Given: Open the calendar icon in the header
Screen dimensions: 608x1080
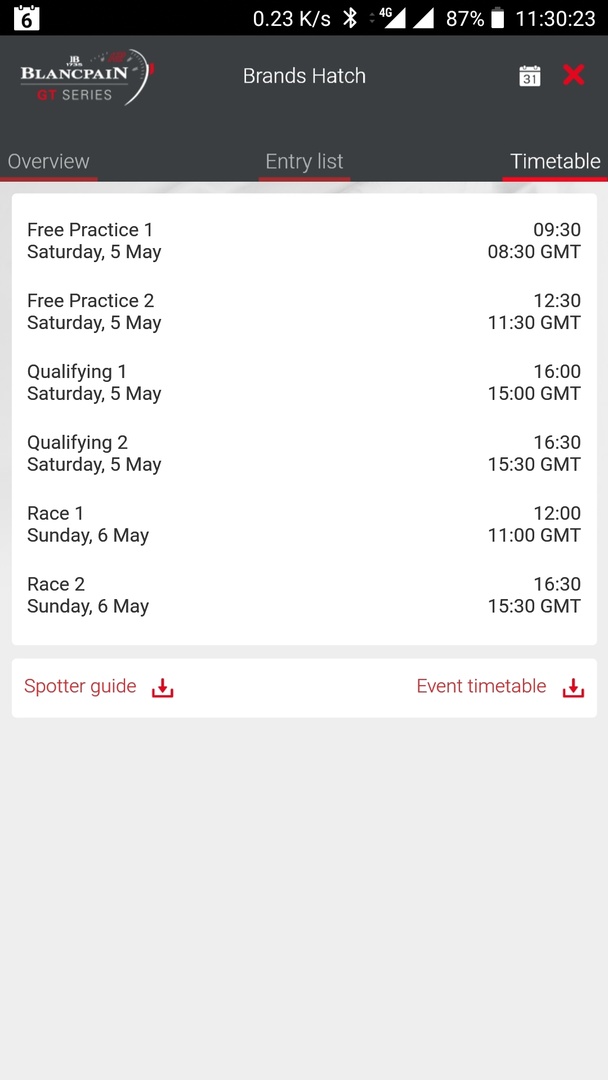Looking at the screenshot, I should point(530,76).
